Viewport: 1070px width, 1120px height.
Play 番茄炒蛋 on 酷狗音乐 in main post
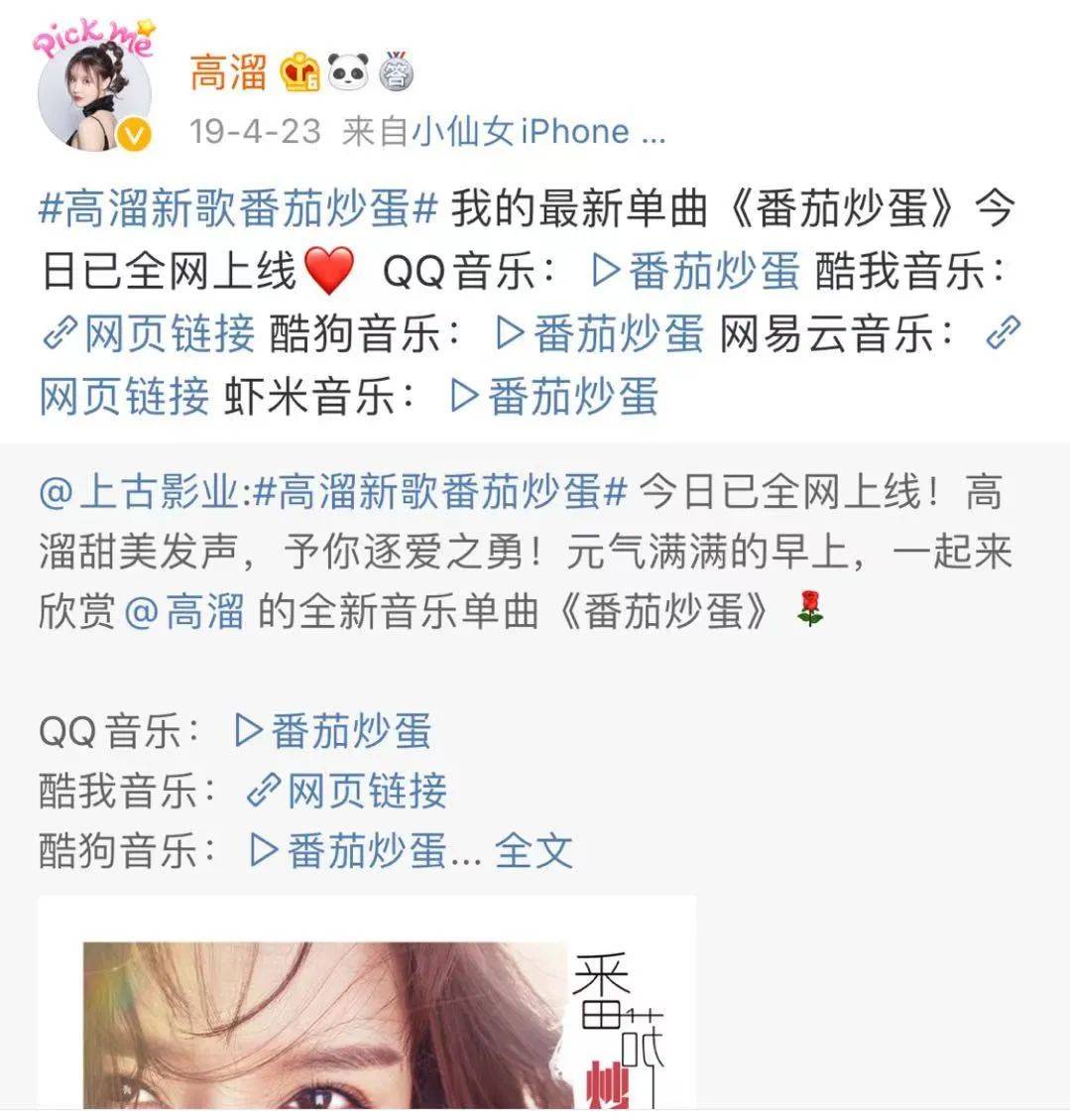click(x=601, y=334)
